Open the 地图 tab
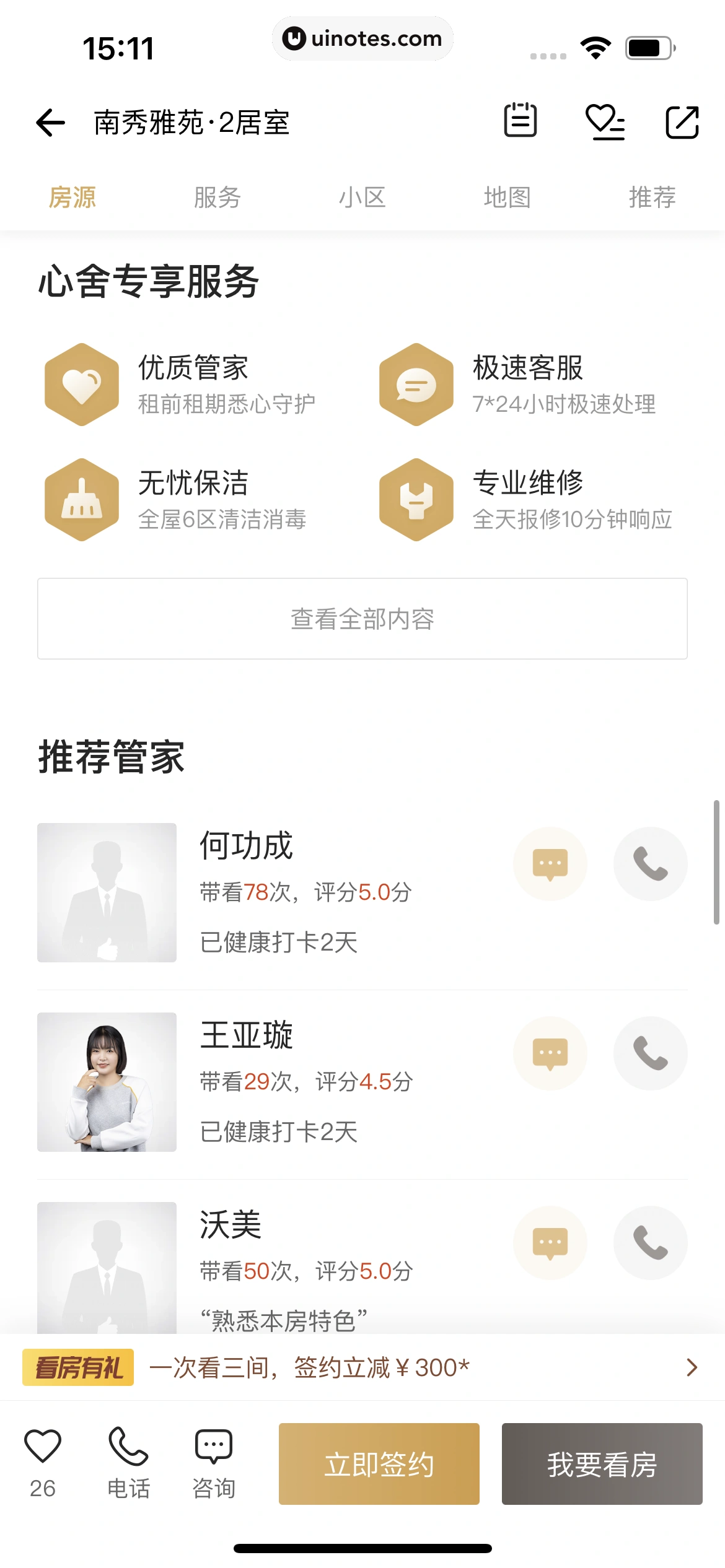The height and width of the screenshot is (1568, 725). pyautogui.click(x=507, y=197)
